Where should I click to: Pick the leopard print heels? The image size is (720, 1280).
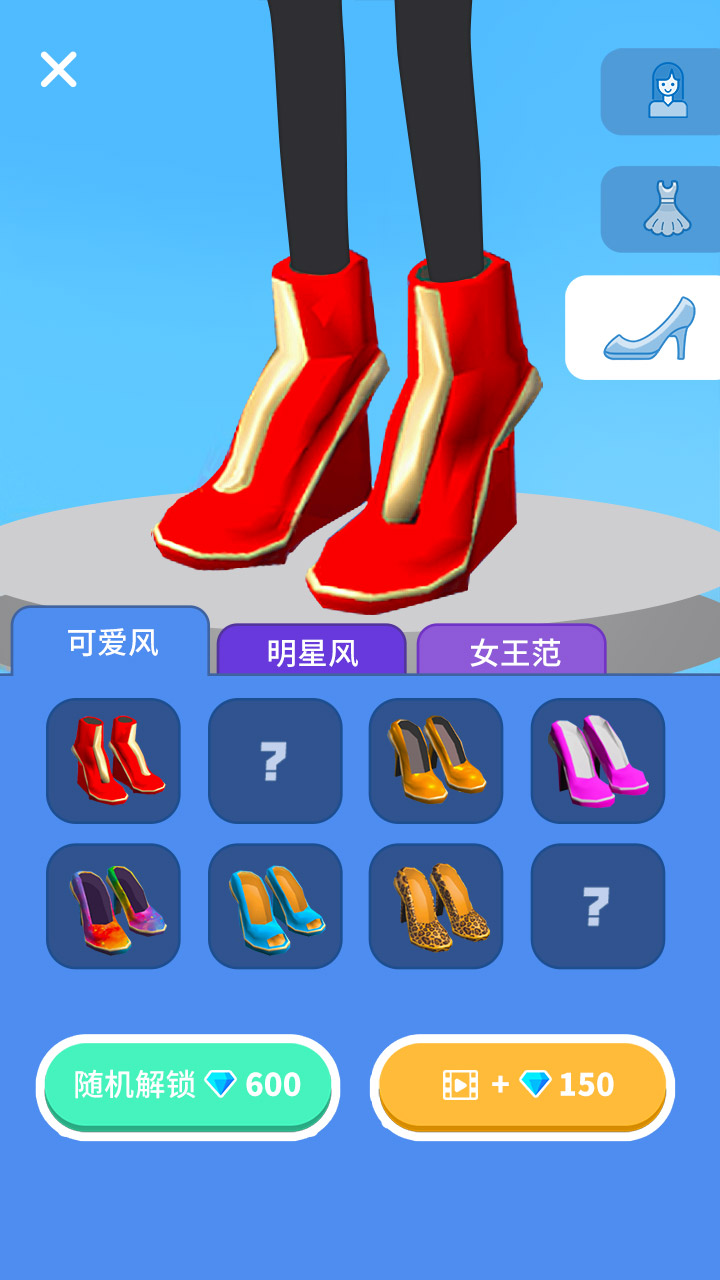pyautogui.click(x=436, y=906)
